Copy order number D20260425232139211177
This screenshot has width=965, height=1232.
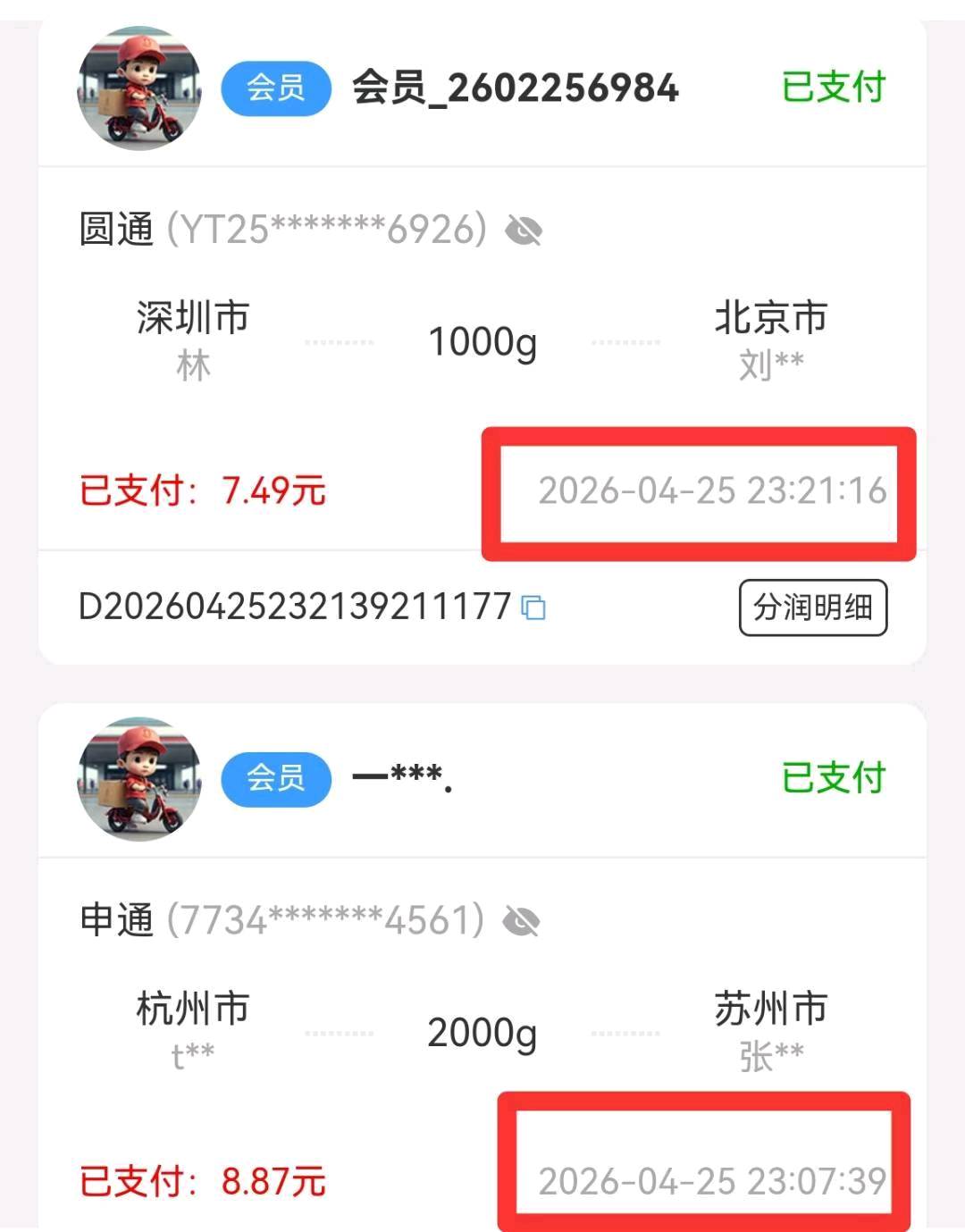(533, 608)
